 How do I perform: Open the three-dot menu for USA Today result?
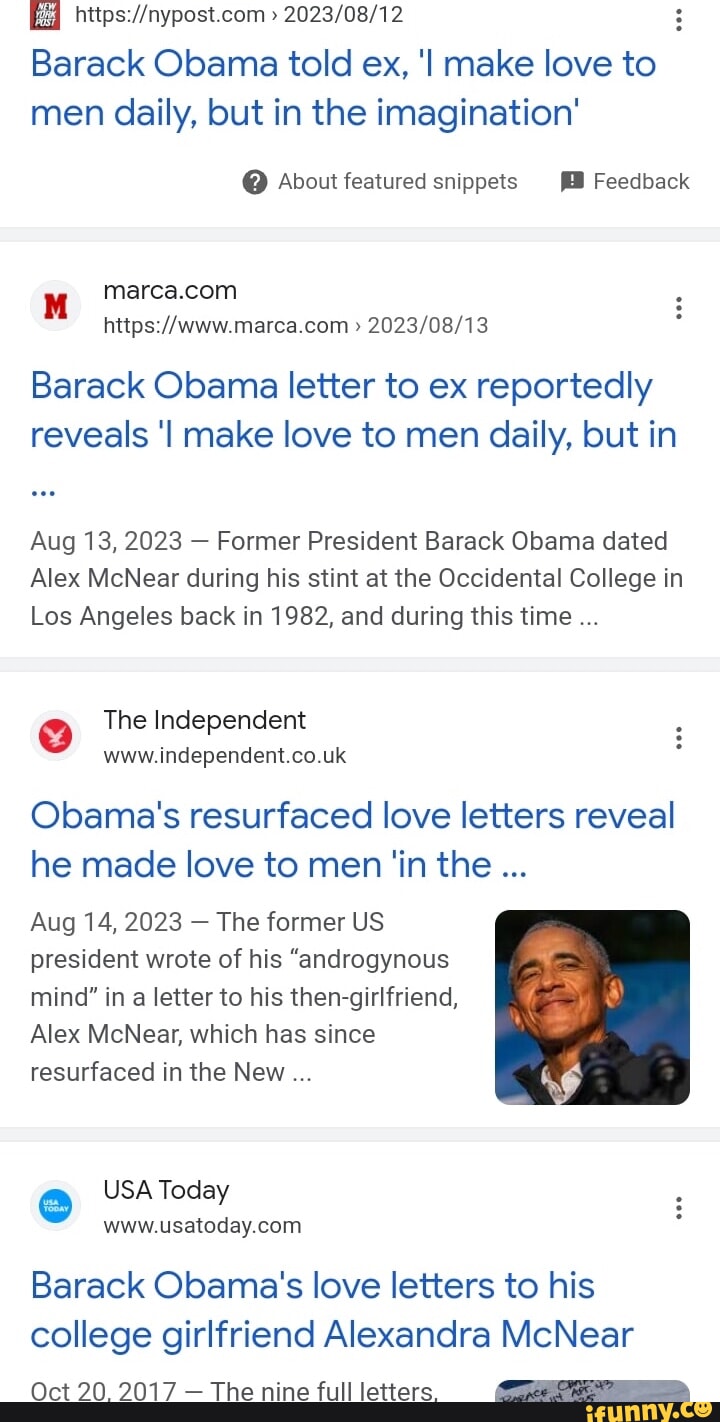click(x=679, y=1208)
